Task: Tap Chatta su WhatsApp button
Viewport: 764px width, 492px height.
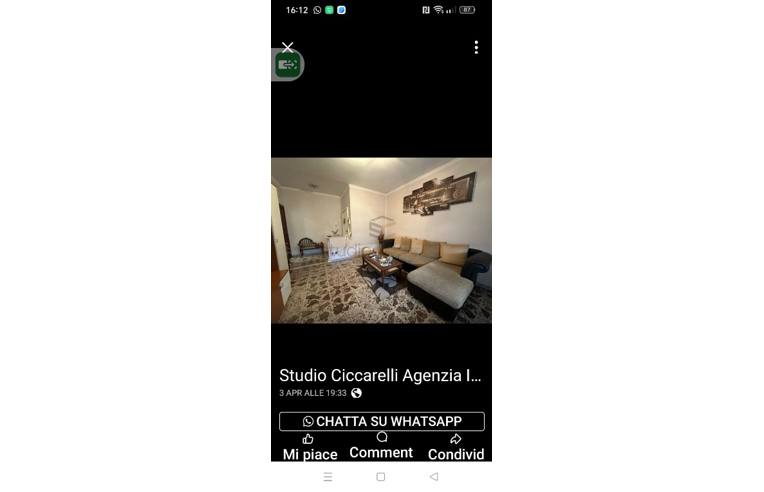Action: point(381,421)
